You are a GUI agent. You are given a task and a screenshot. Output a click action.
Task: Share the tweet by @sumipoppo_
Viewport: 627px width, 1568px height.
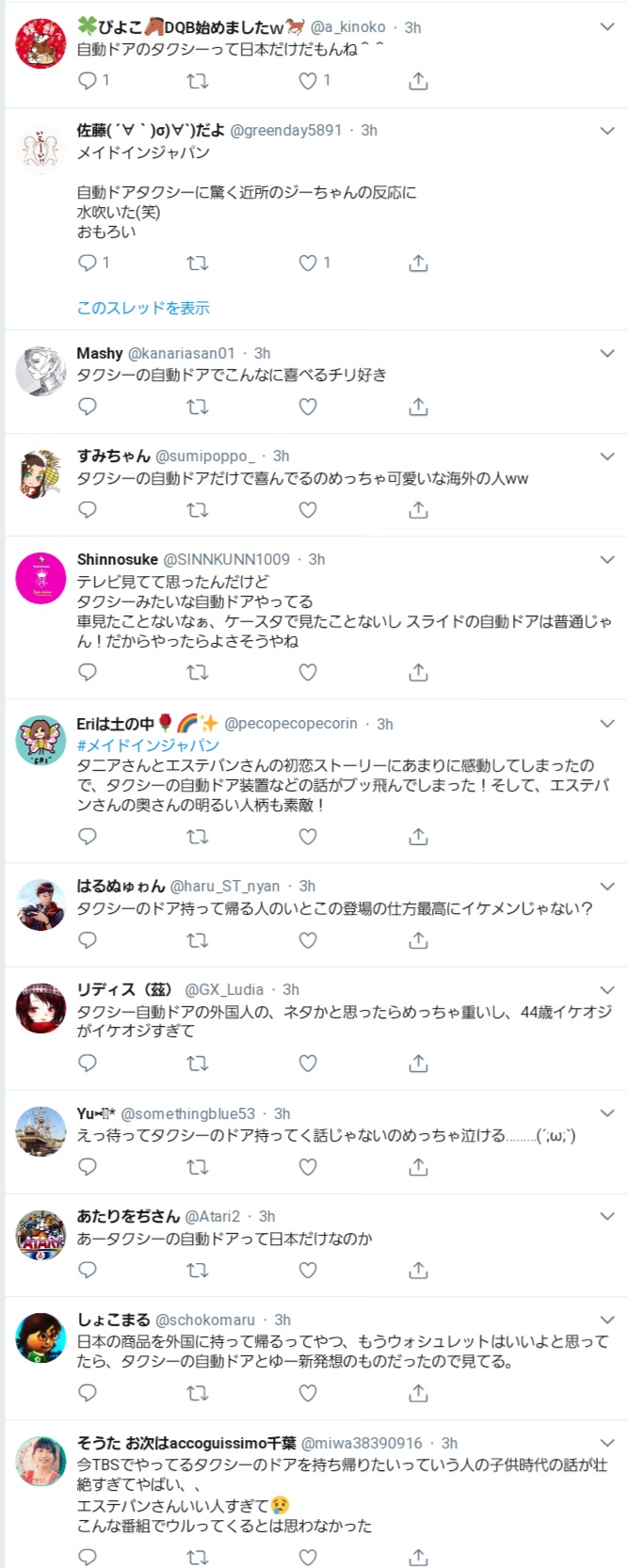[418, 510]
